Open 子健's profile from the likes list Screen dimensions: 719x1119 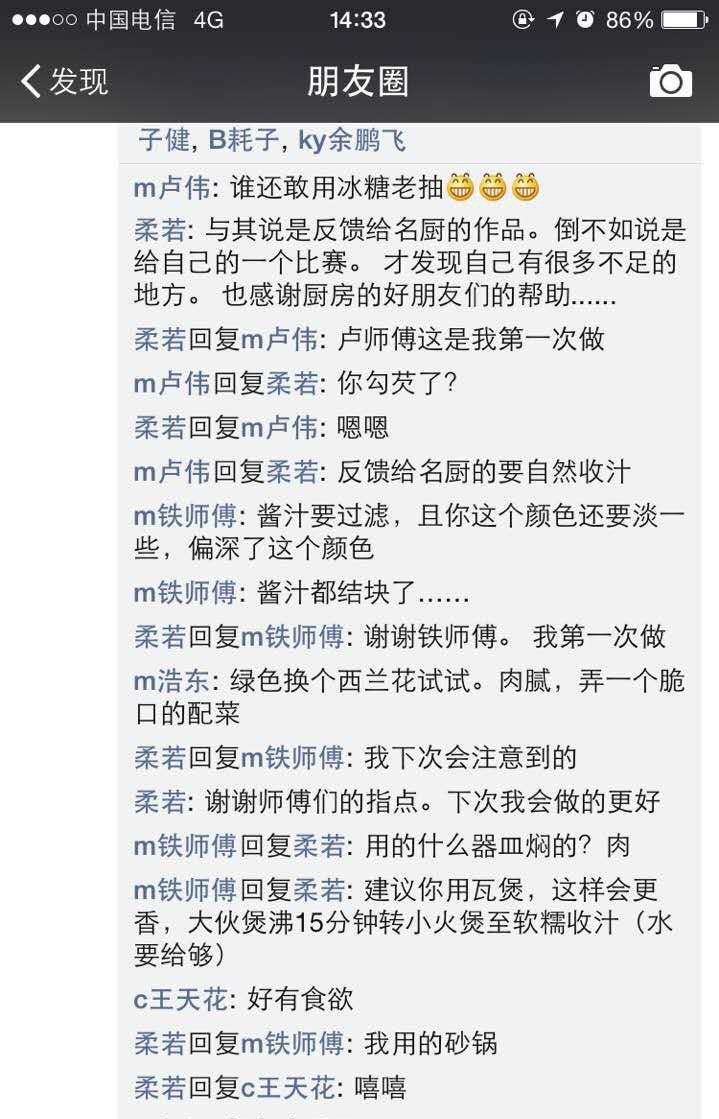164,140
